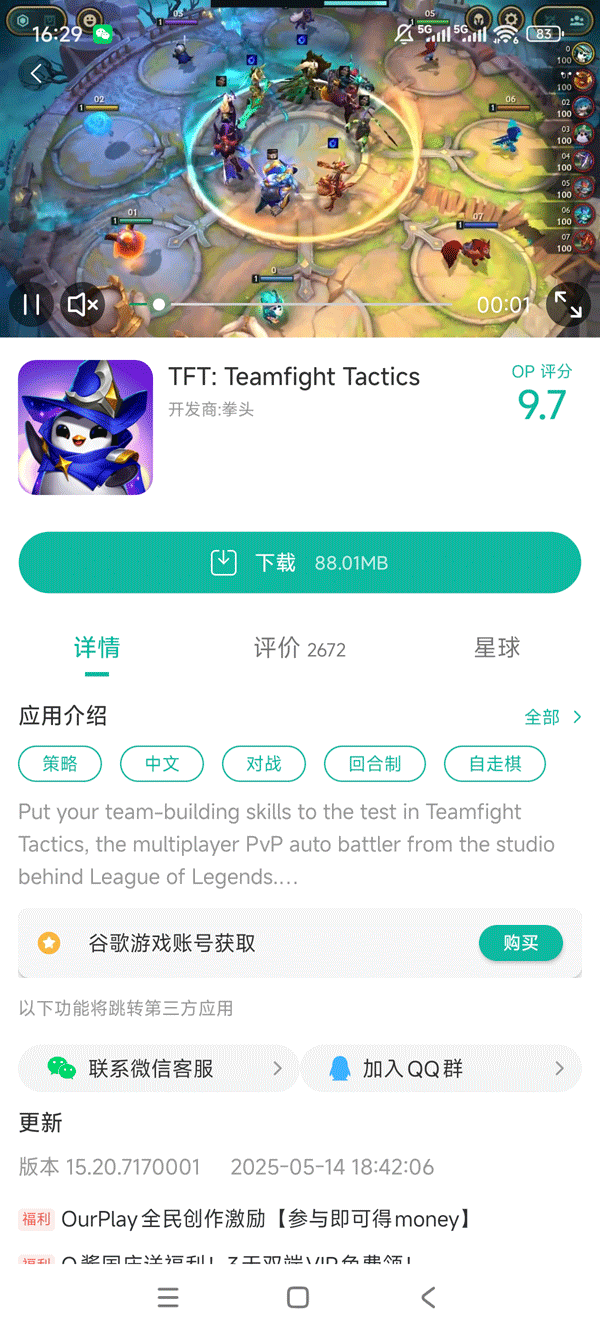Join the QQ group via 加入QQ群
This screenshot has height=1335, width=600.
pos(440,1068)
